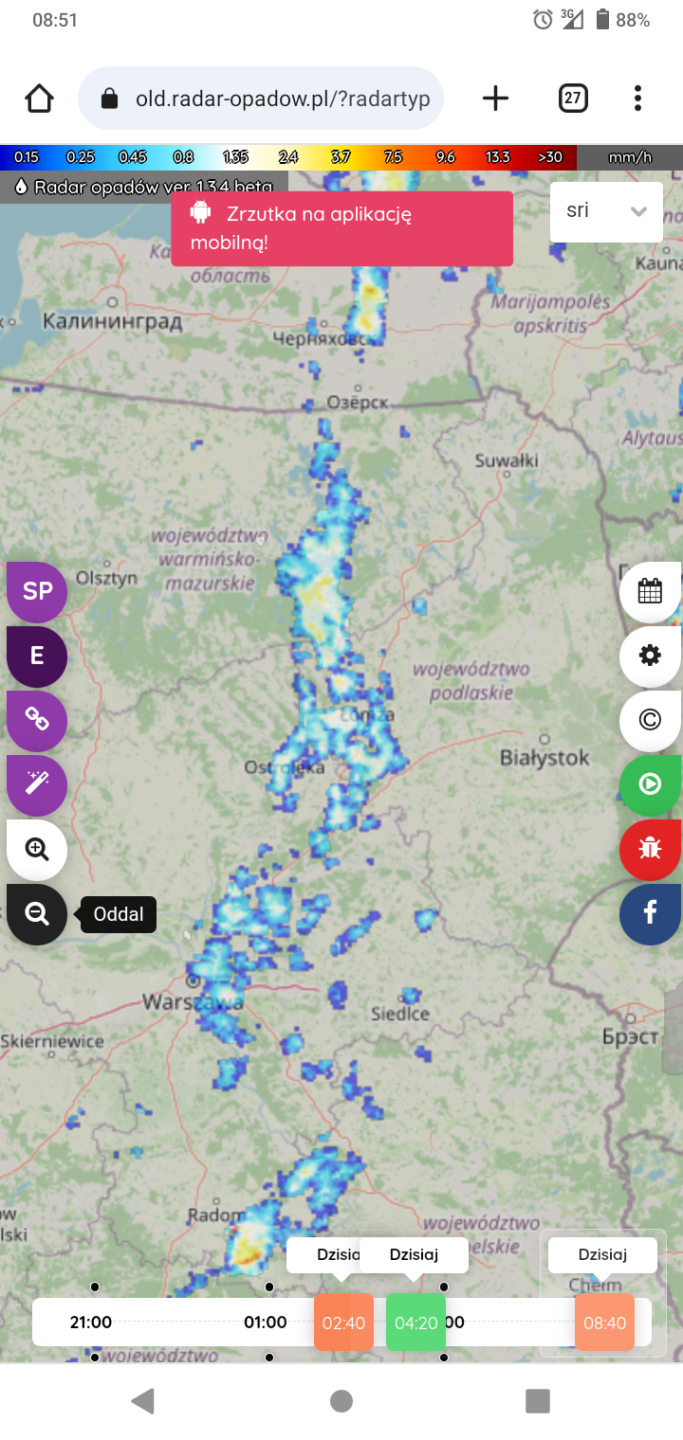Play the radar animation
The width and height of the screenshot is (683, 1440).
pyautogui.click(x=650, y=785)
